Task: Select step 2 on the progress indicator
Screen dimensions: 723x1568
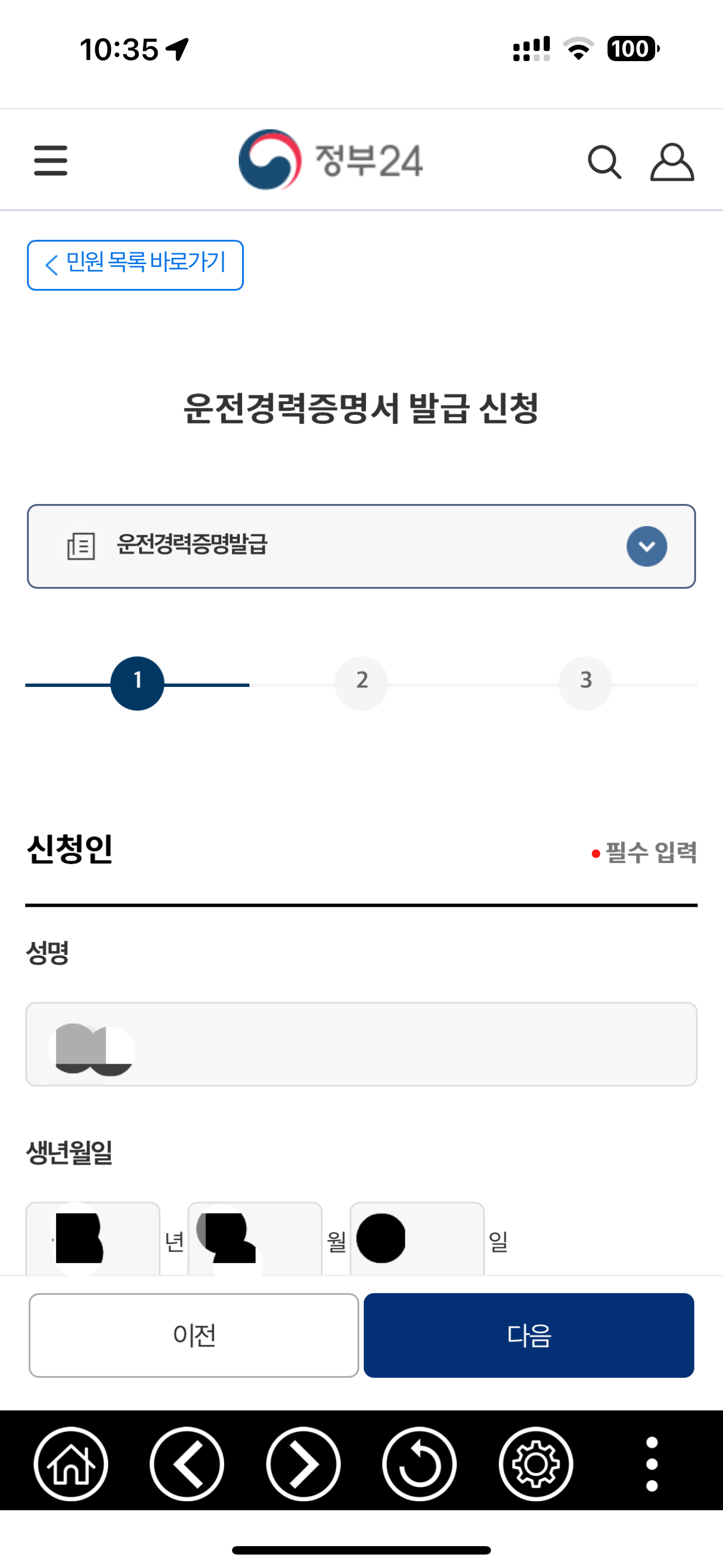Action: (361, 683)
